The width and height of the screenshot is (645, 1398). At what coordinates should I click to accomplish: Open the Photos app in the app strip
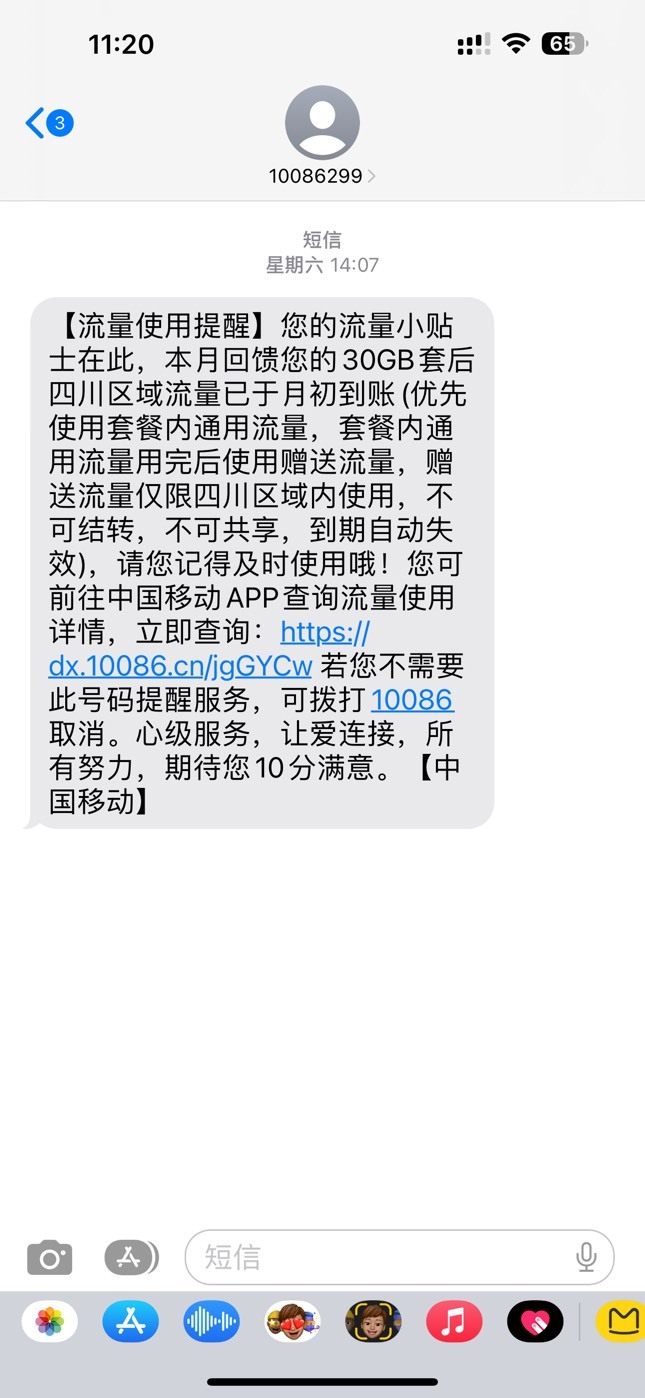pos(50,1322)
